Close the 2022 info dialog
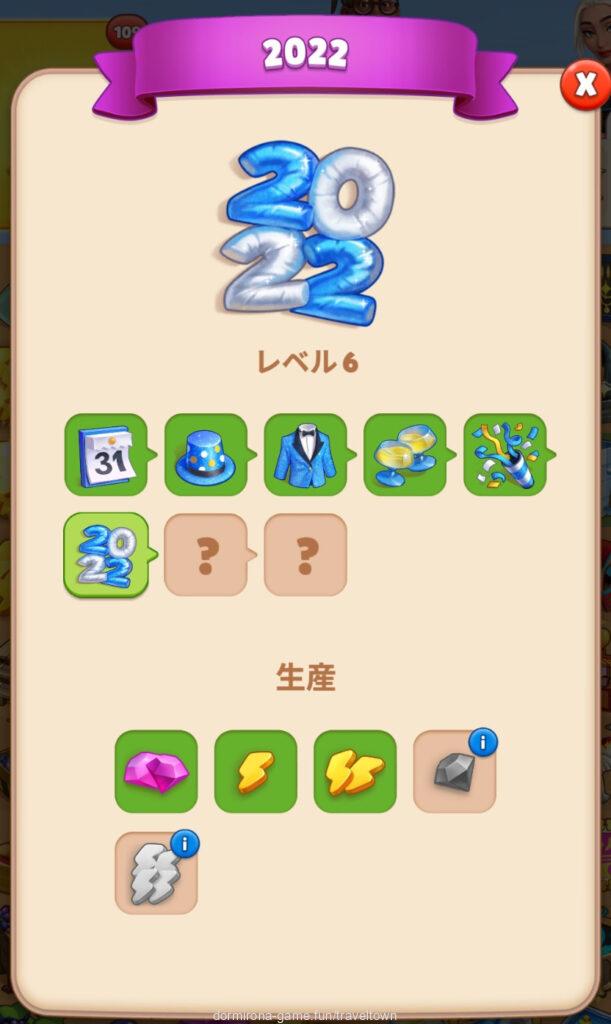 586,86
